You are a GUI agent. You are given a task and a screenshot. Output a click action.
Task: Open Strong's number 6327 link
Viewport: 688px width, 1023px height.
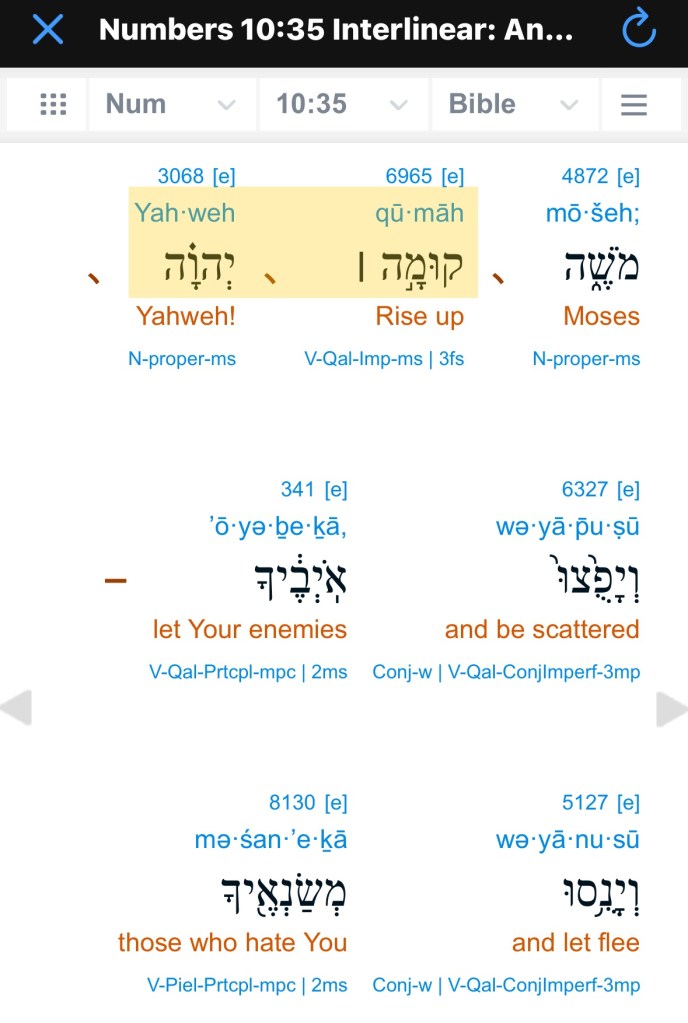(585, 489)
